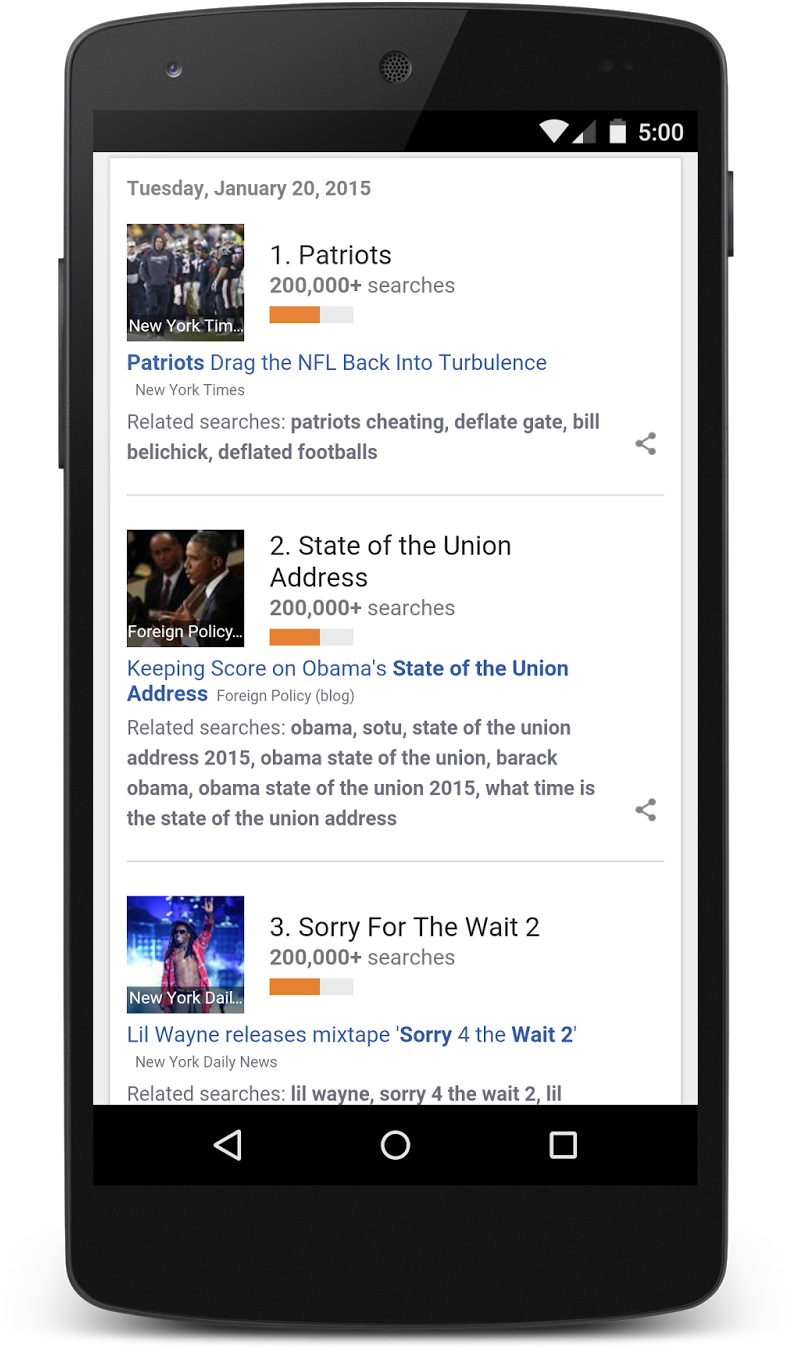The image size is (791, 1349).
Task: Go back with the system back button
Action: coord(228,1145)
